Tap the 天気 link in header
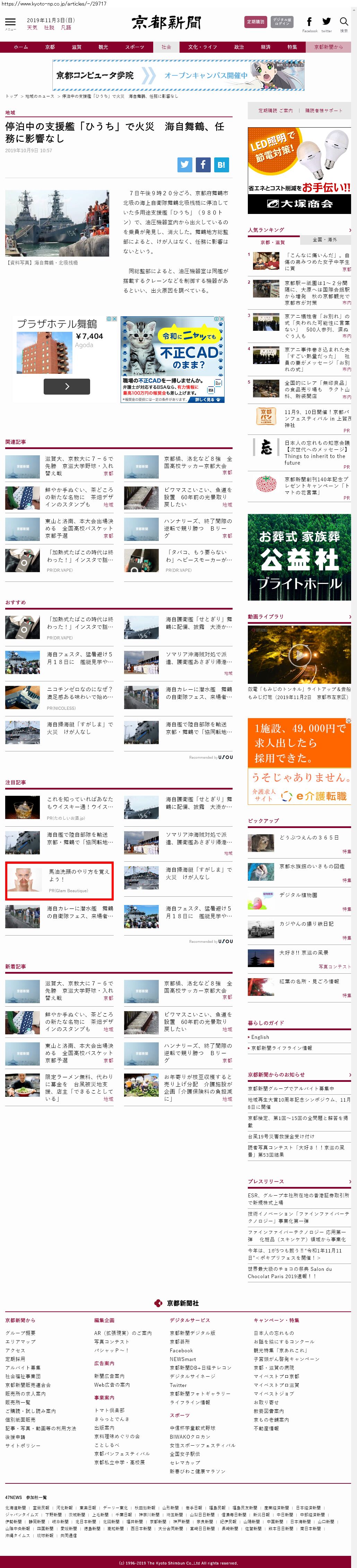 pos(32,28)
